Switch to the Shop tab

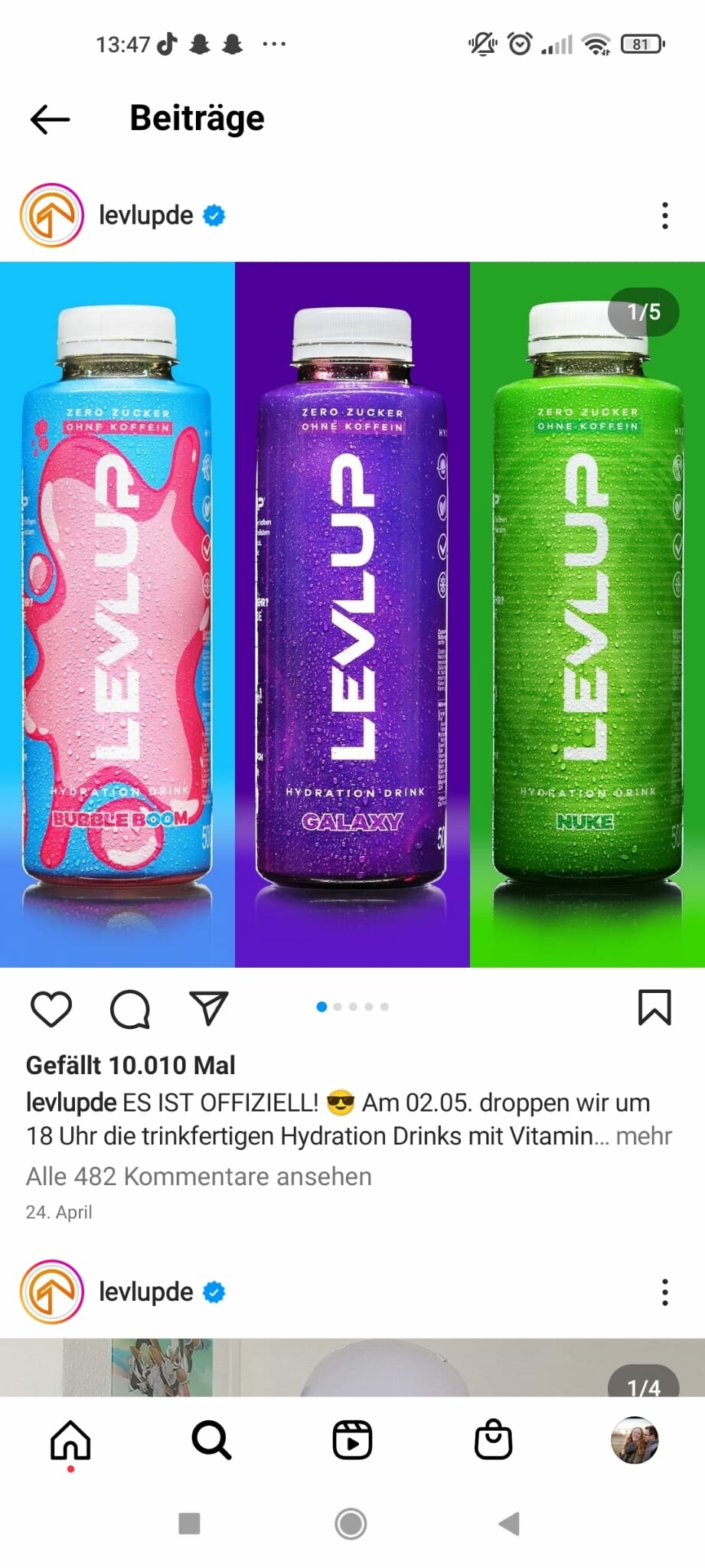coord(493,1440)
